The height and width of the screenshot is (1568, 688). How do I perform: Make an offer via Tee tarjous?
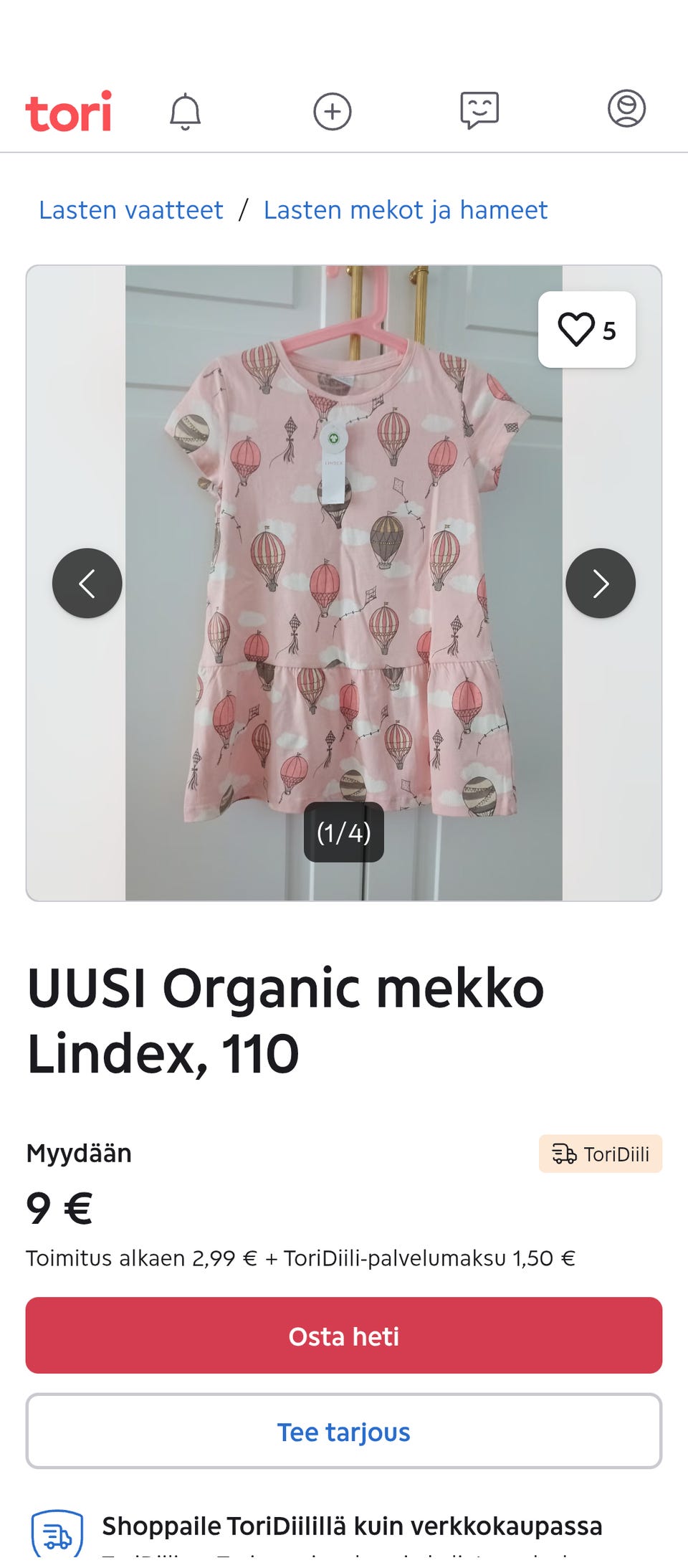point(344,1432)
